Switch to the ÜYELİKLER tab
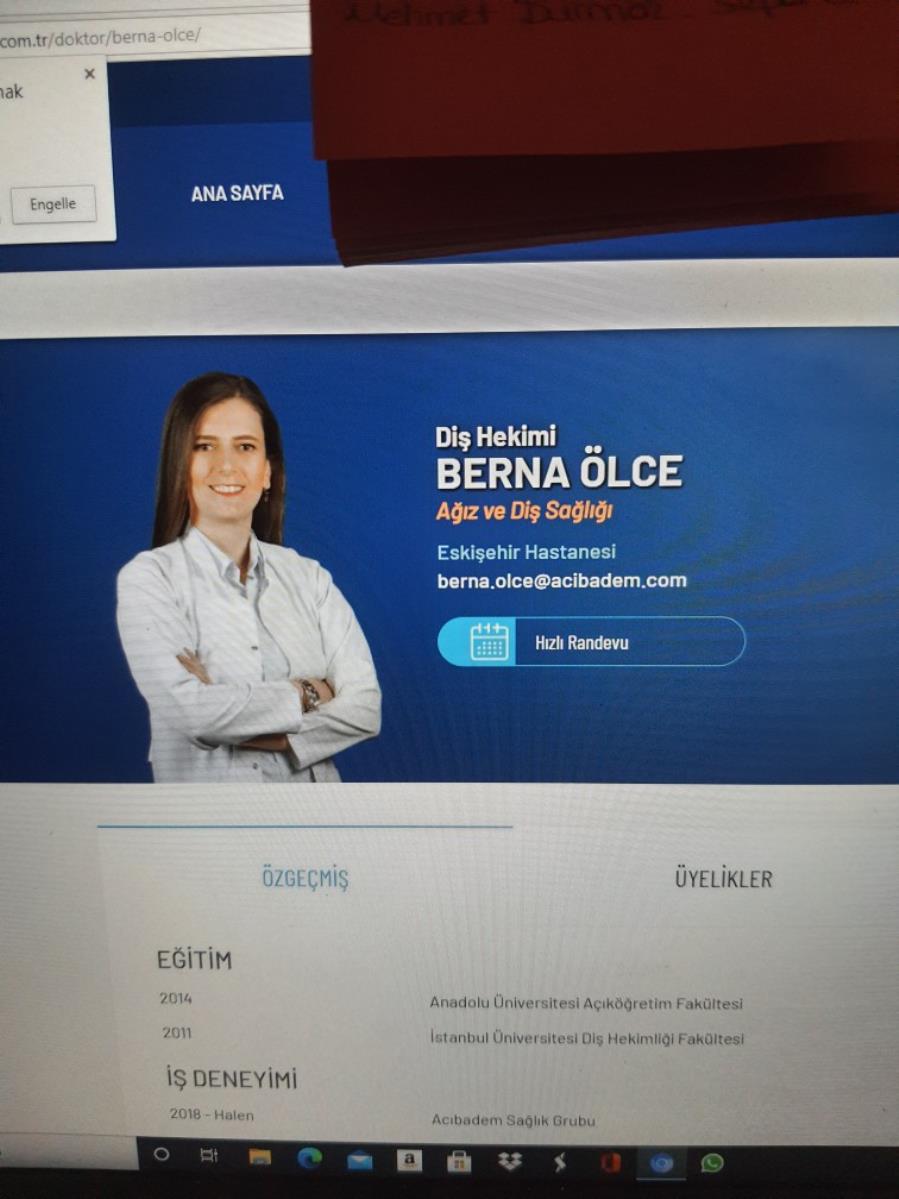 tap(723, 879)
